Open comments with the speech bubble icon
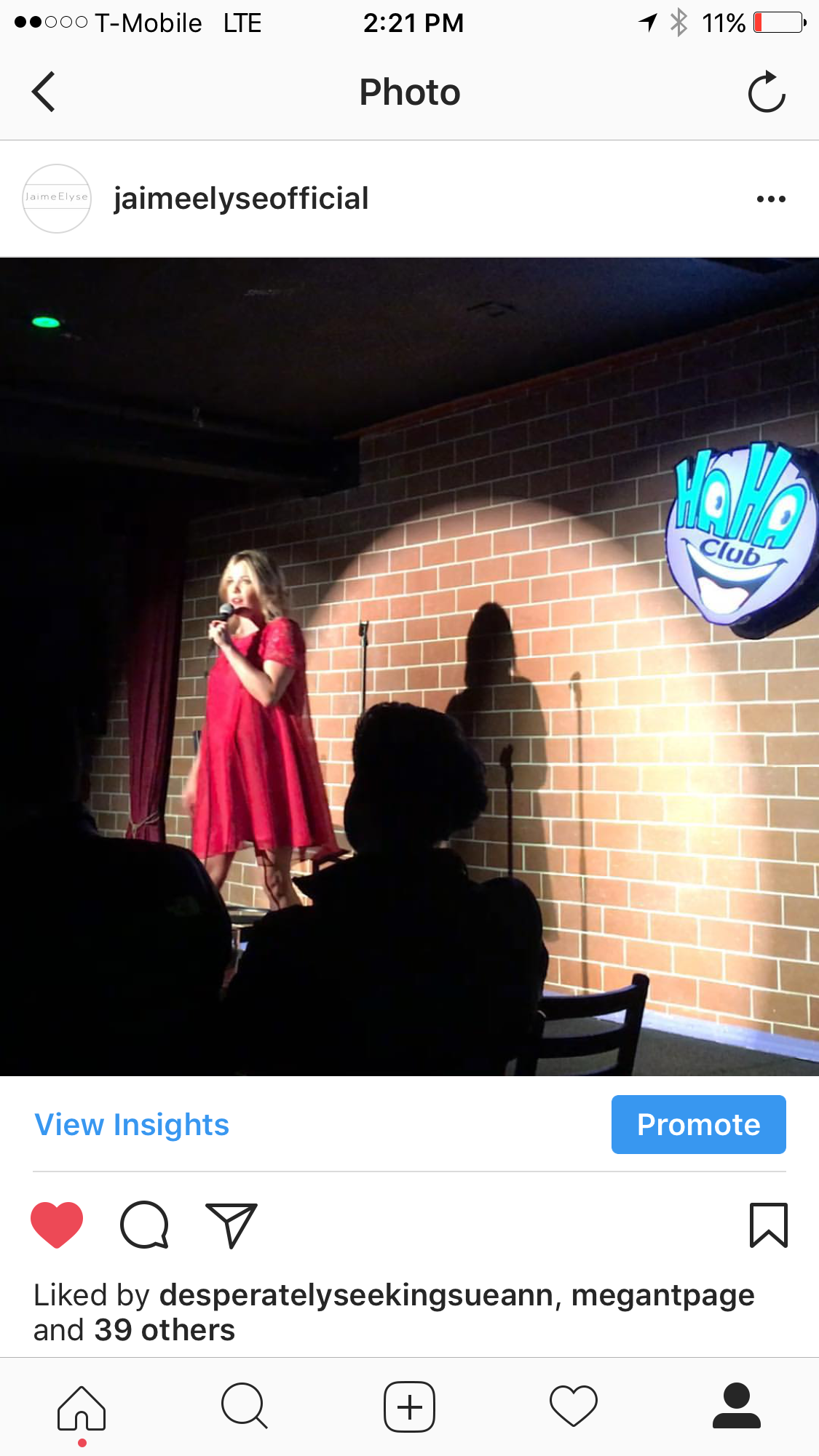This screenshot has width=819, height=1456. tap(144, 1225)
